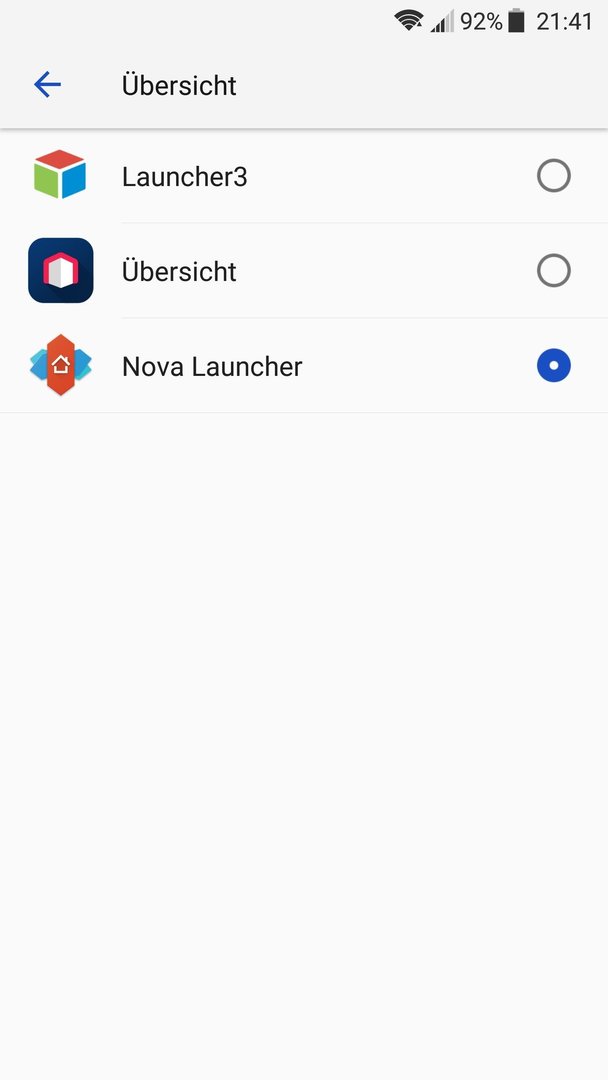Select the Launcher3 radio button
Viewport: 608px width, 1080px height.
[x=554, y=176]
